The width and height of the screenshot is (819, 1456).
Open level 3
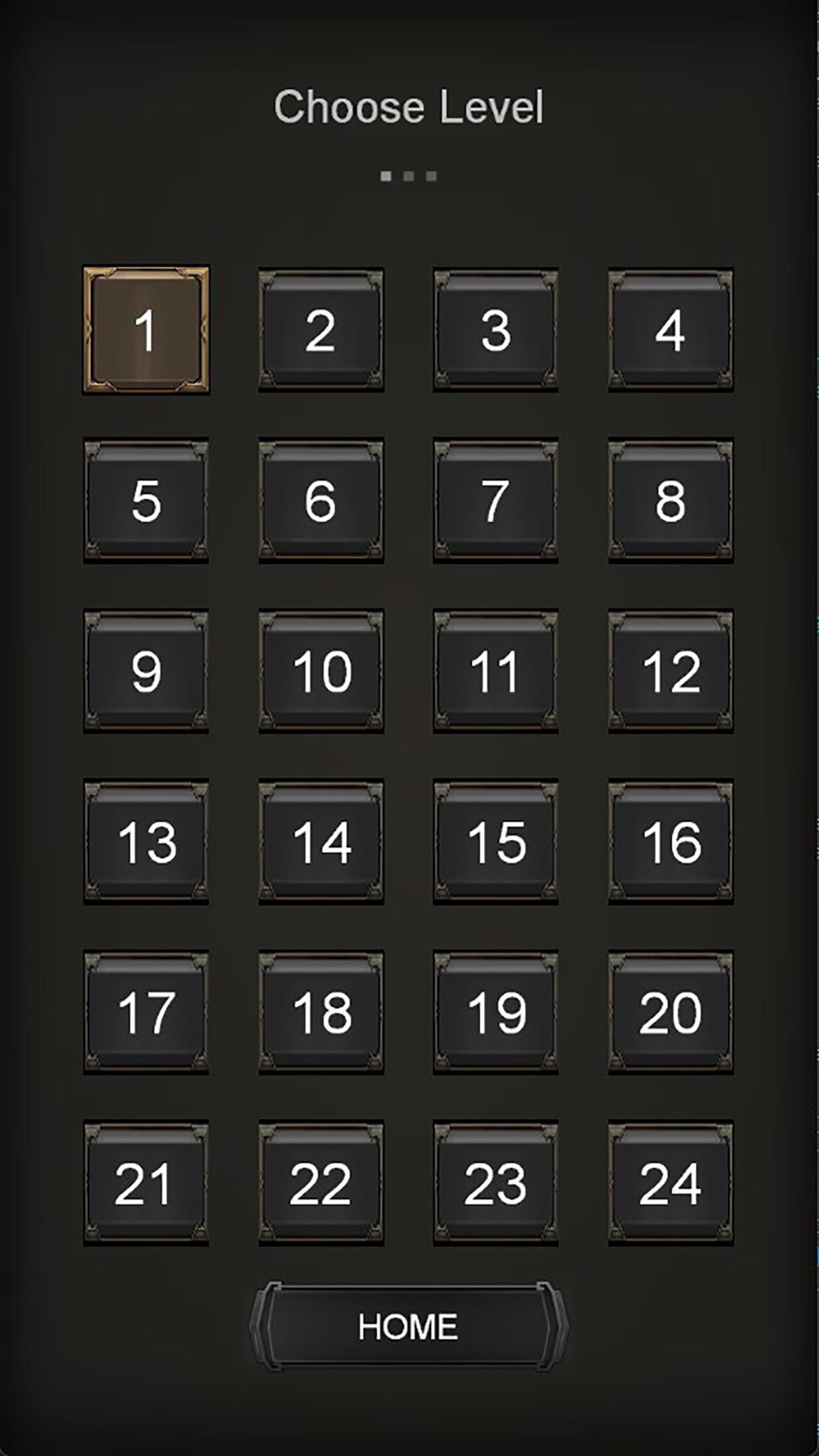pyautogui.click(x=495, y=330)
